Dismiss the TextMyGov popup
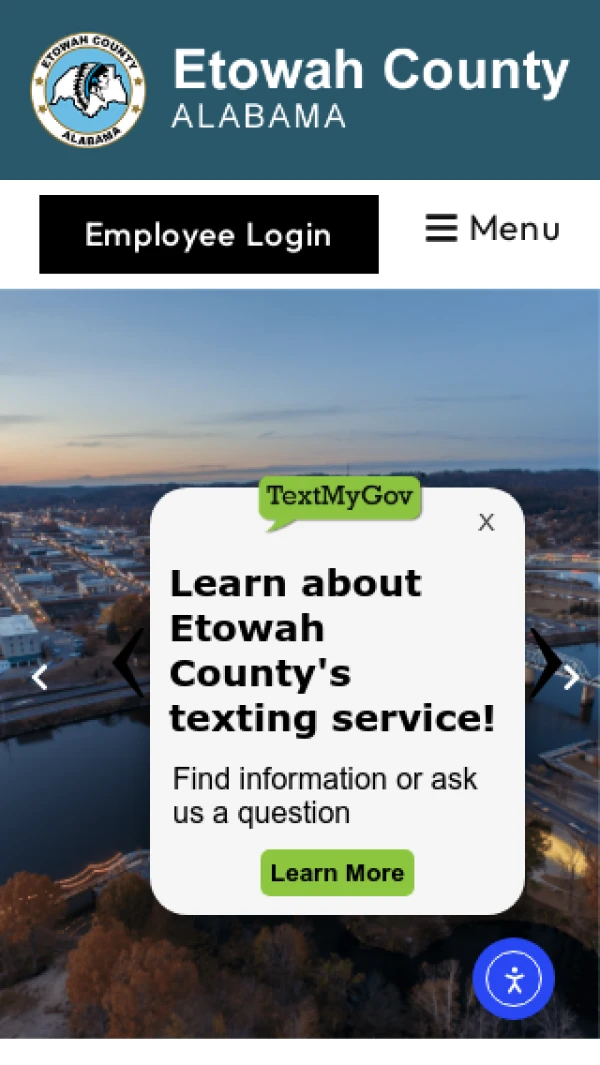600x1065 pixels. pos(486,522)
